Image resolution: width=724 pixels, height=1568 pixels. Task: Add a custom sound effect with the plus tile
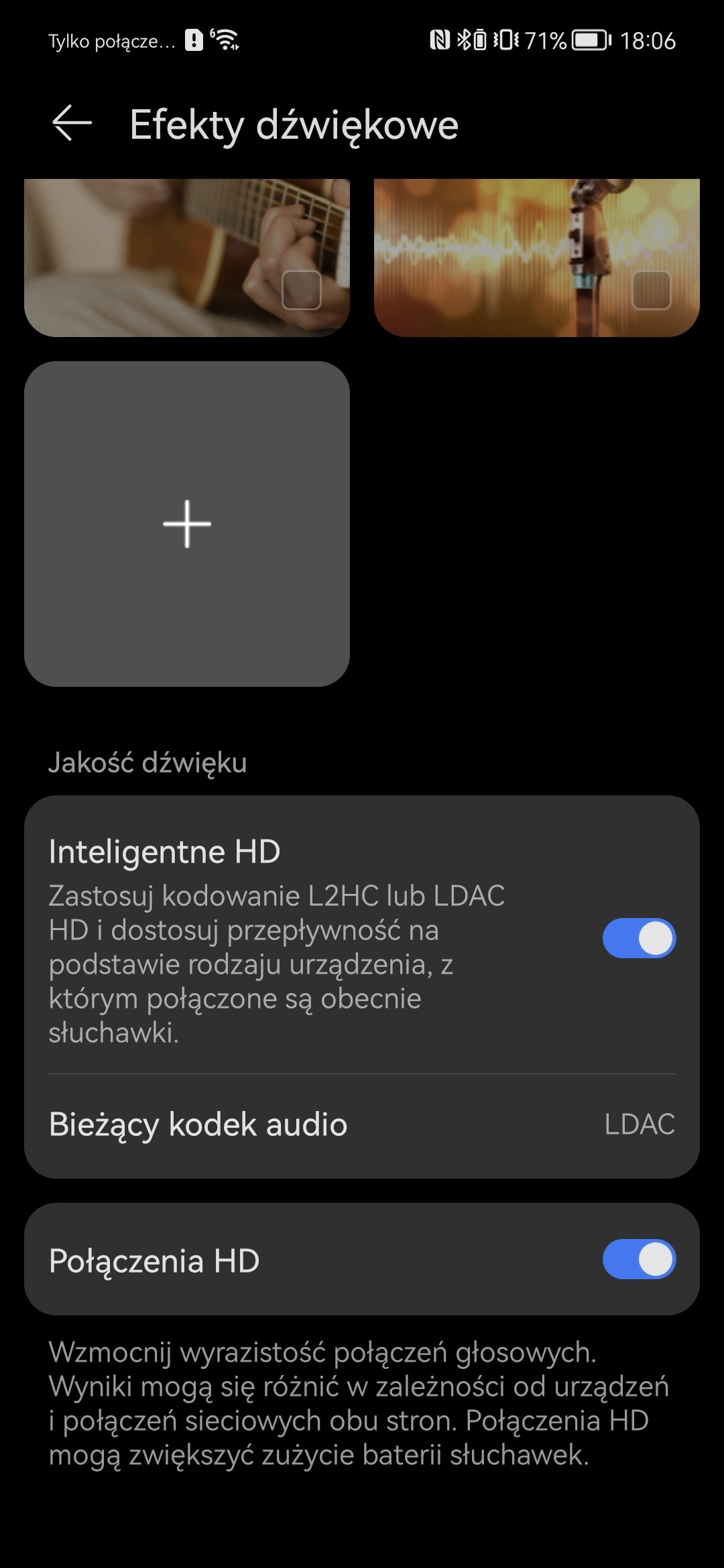pos(187,524)
